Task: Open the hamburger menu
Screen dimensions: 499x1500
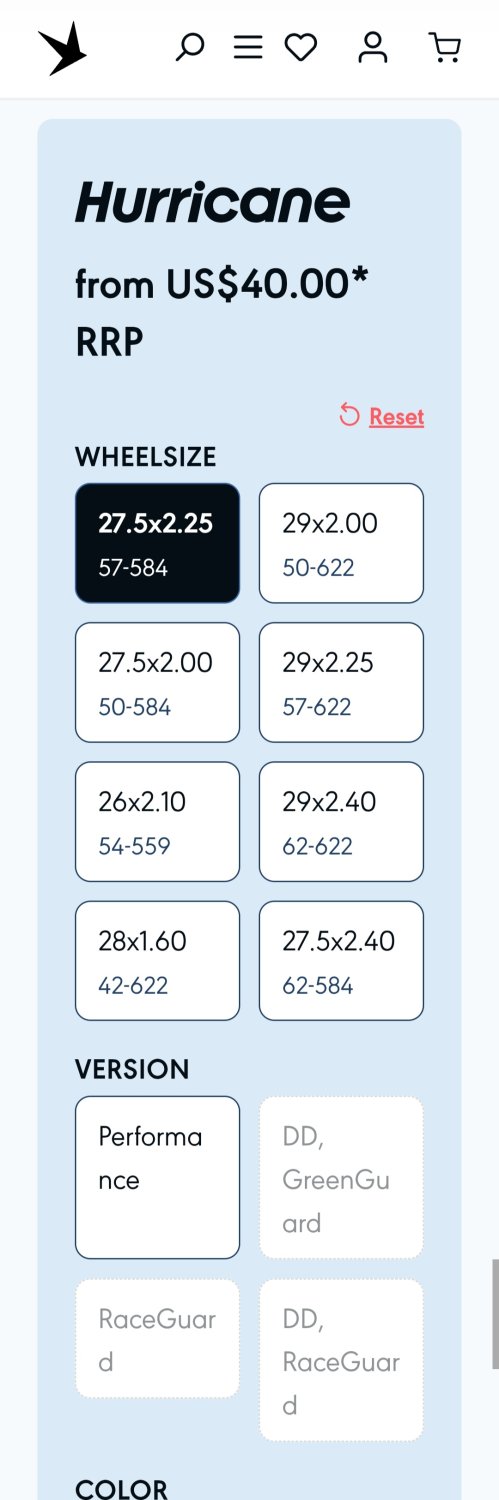Action: tap(248, 47)
